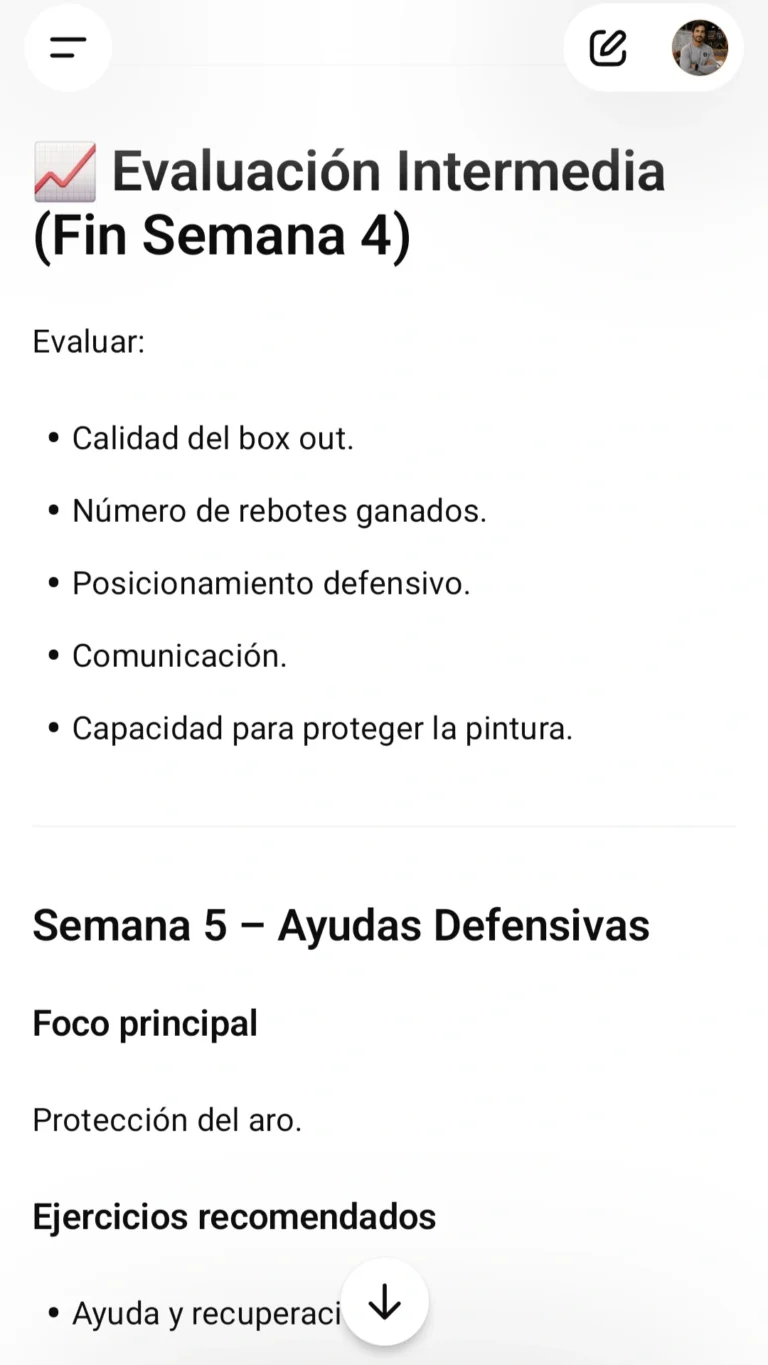Jump to bottom with the down arrow button
This screenshot has height=1365, width=768.
click(385, 1302)
